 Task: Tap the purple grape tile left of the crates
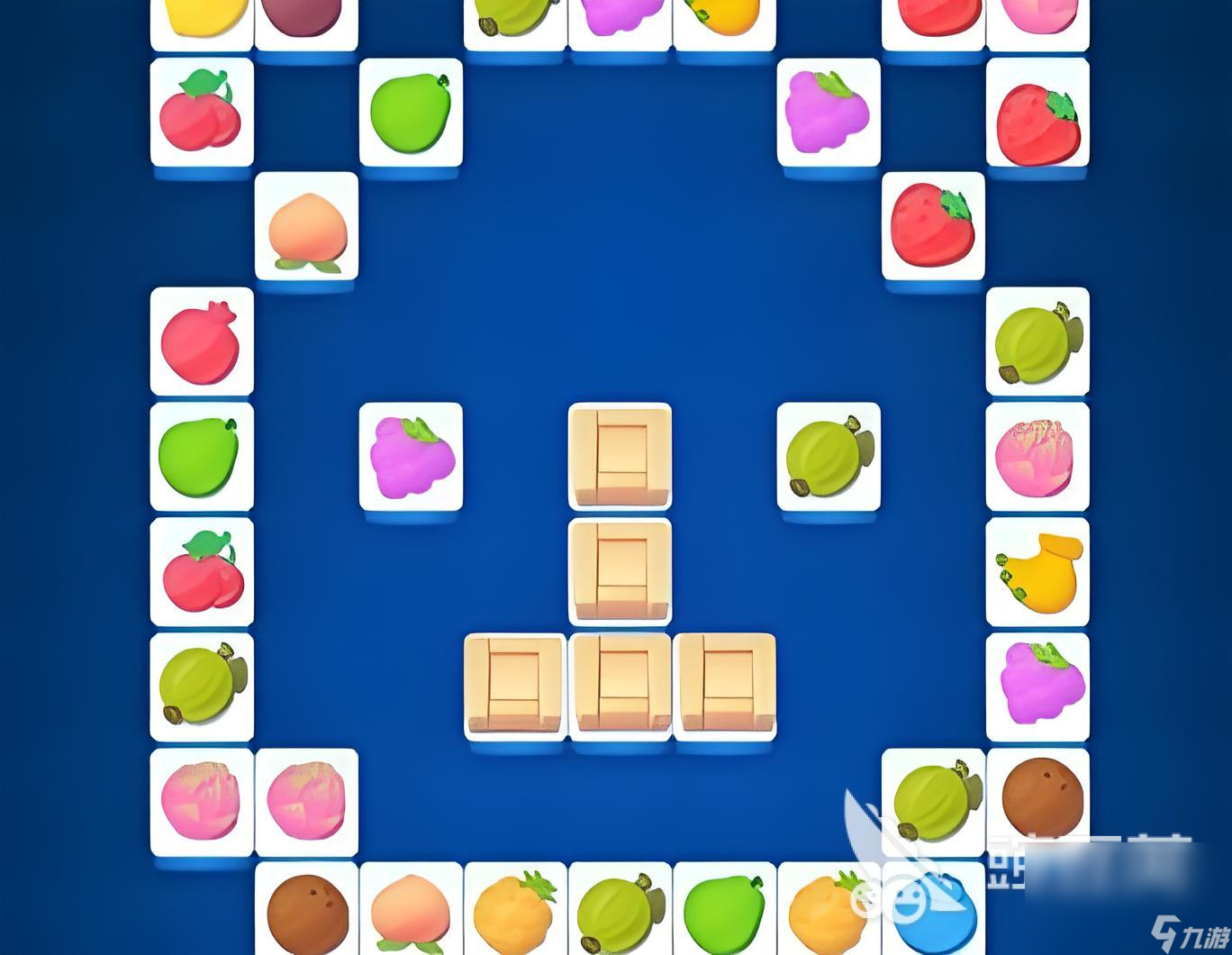click(x=411, y=457)
